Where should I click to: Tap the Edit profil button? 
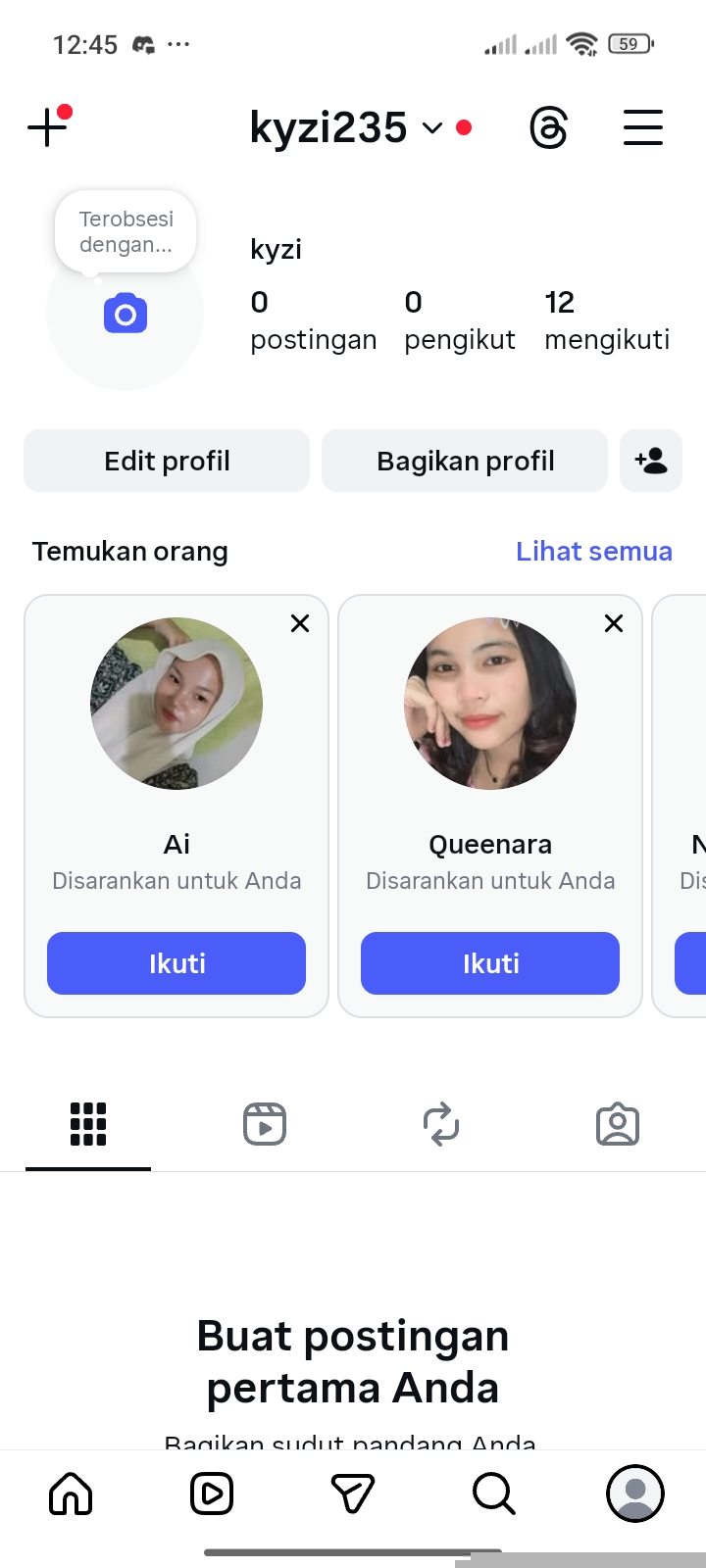coord(167,461)
